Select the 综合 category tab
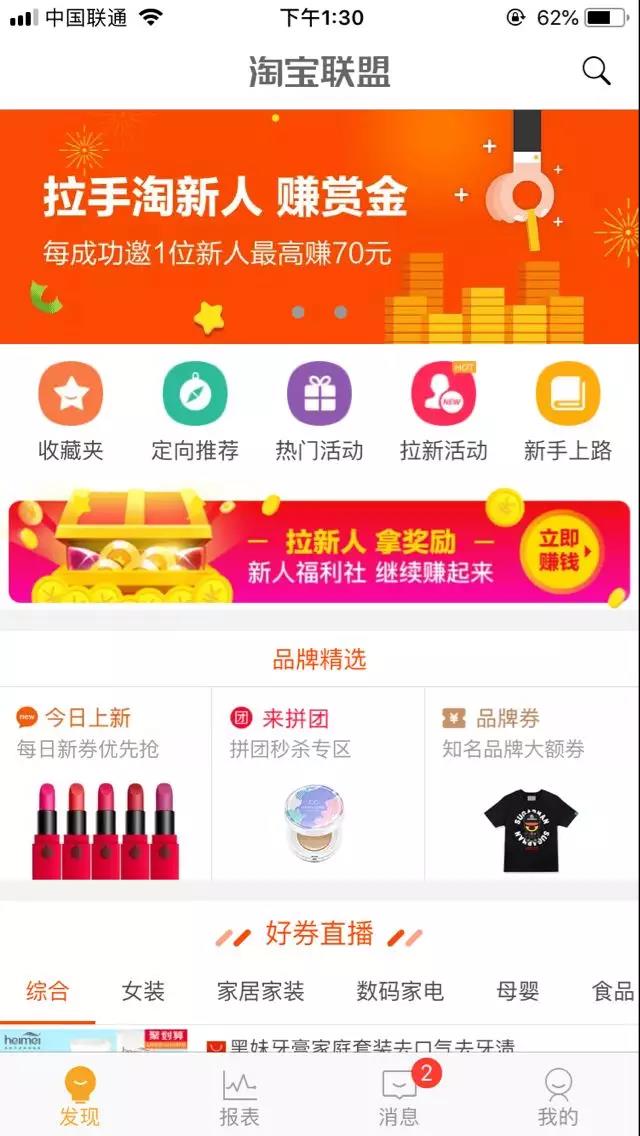 click(48, 991)
